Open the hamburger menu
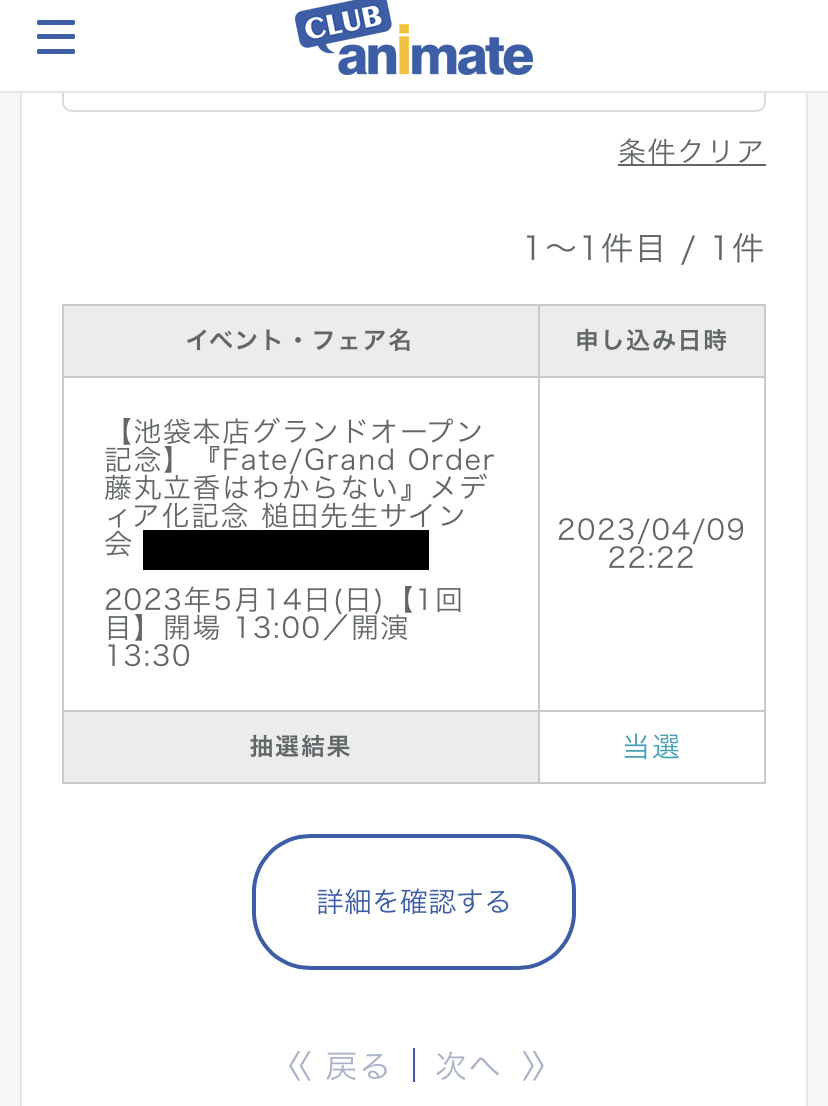This screenshot has height=1106, width=828. pos(56,37)
